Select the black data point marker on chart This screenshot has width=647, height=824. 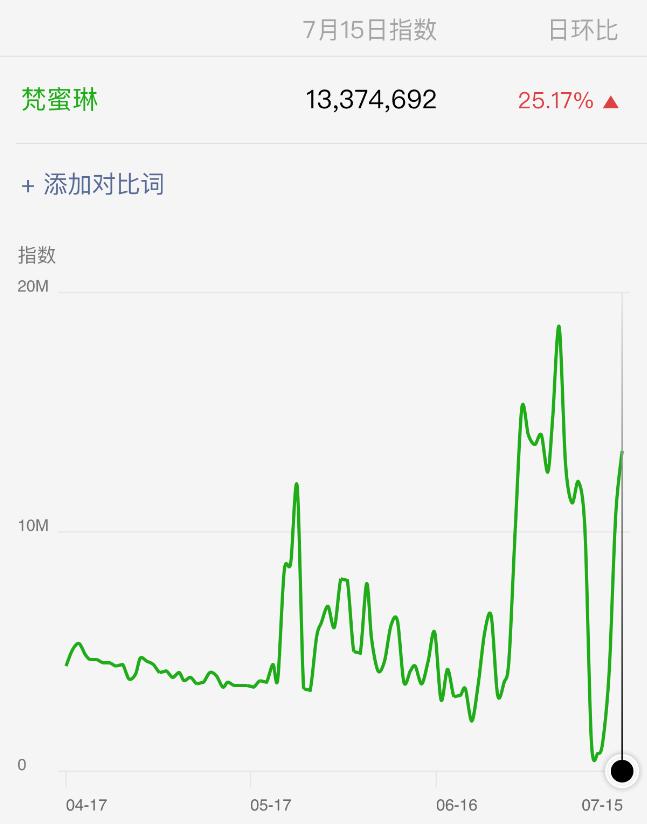pyautogui.click(x=622, y=771)
